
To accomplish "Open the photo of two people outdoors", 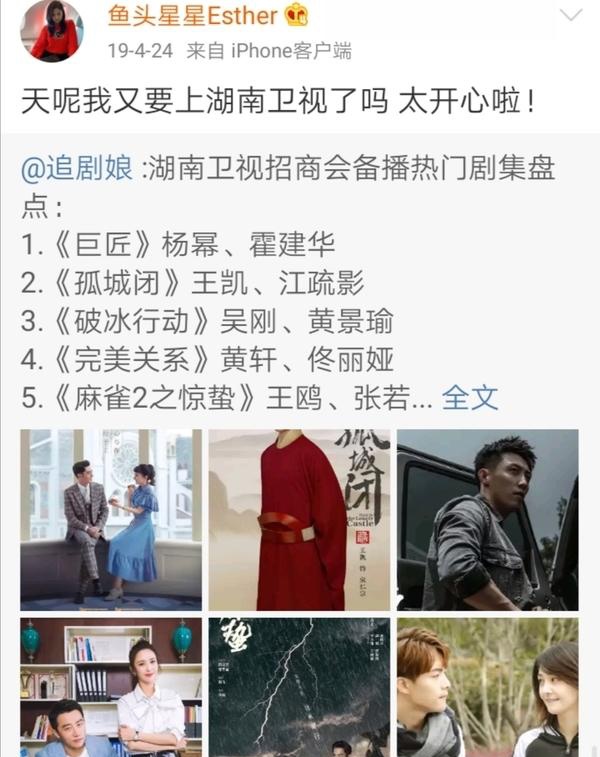I will pos(487,686).
